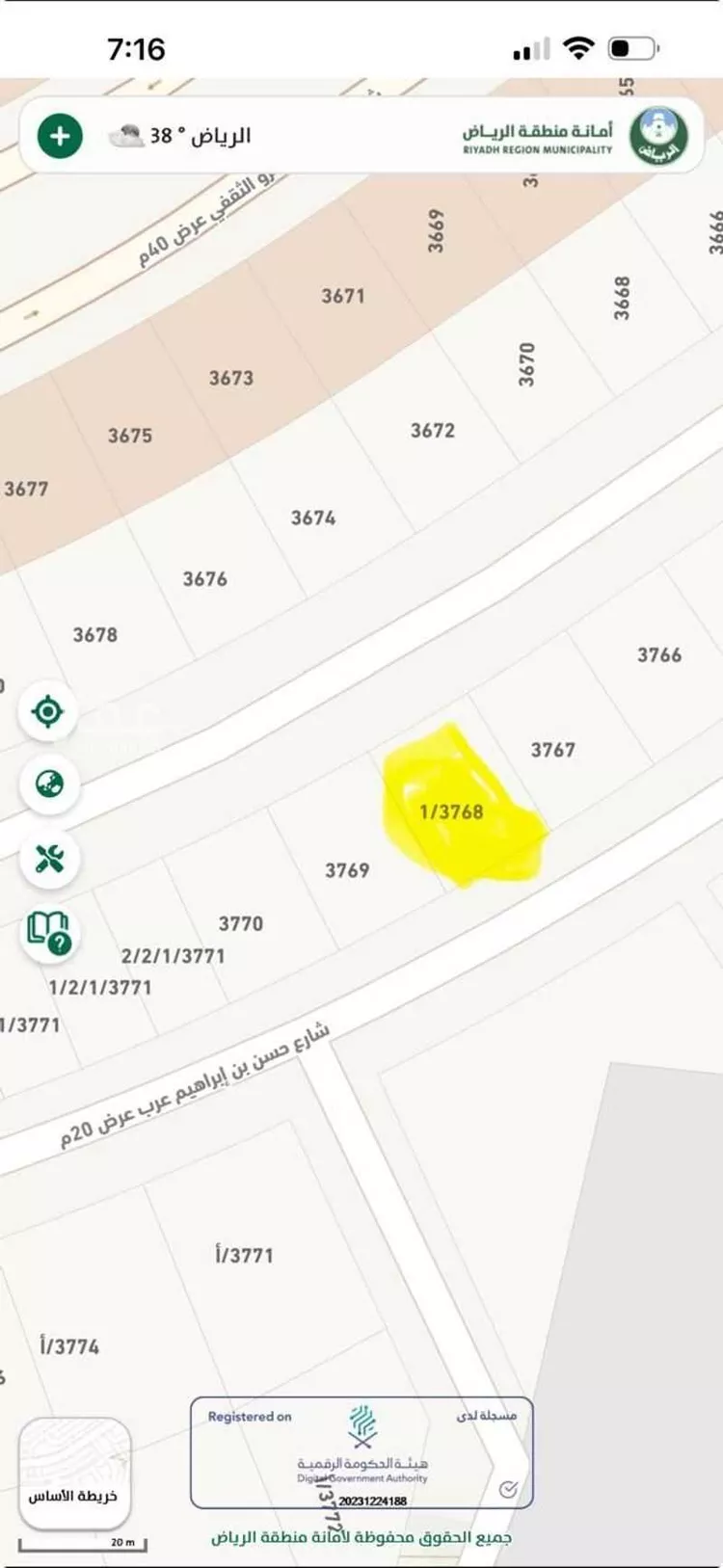The height and width of the screenshot is (1568, 723).
Task: Center map on my location
Action: tap(47, 712)
